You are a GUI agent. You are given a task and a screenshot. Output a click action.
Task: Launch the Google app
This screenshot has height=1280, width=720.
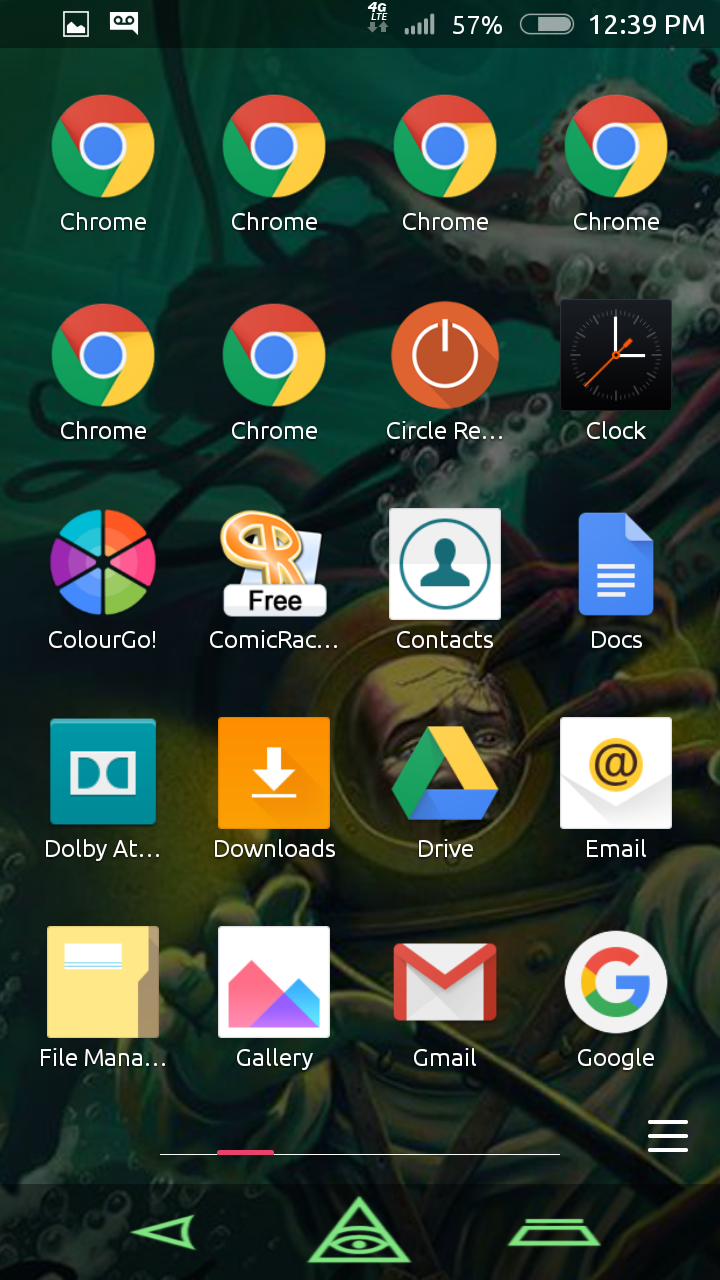click(x=616, y=982)
